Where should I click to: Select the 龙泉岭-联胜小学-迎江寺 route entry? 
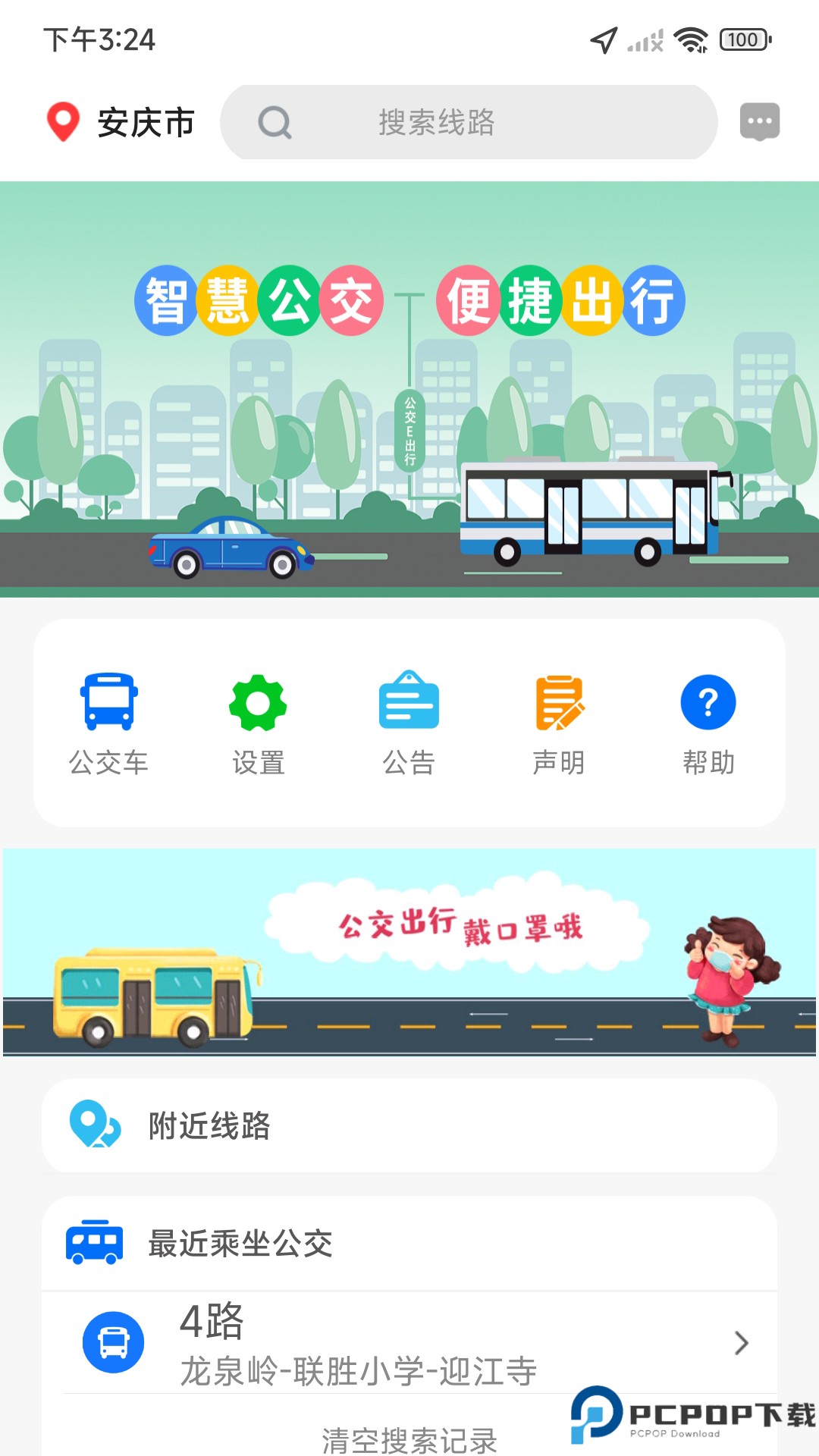[358, 1369]
